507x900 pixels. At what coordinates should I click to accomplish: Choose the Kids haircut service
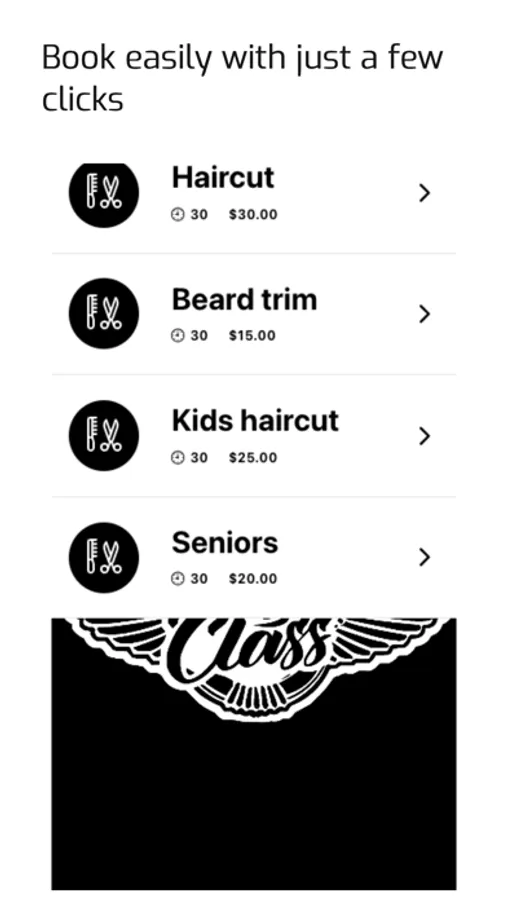click(x=253, y=436)
